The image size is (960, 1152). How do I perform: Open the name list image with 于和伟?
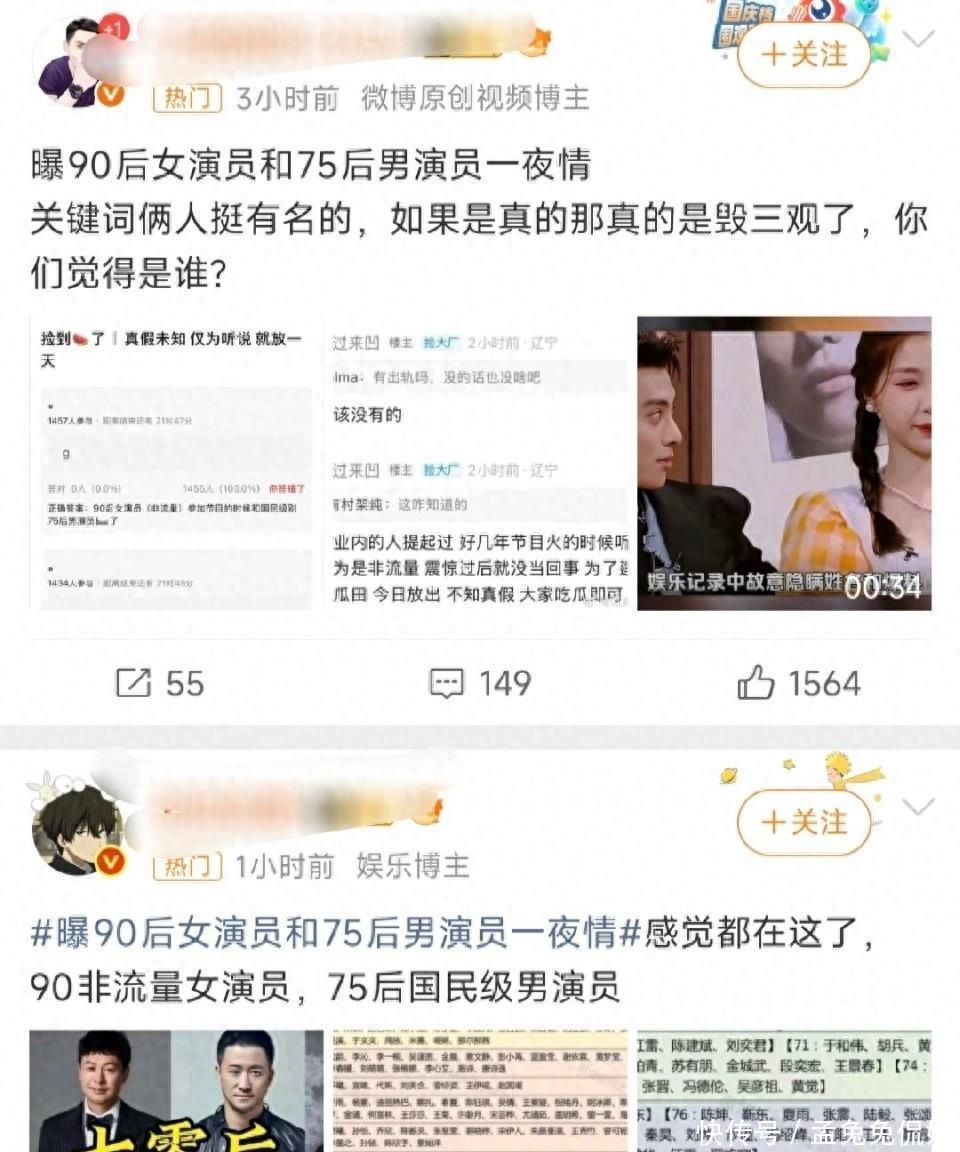pos(784,1090)
